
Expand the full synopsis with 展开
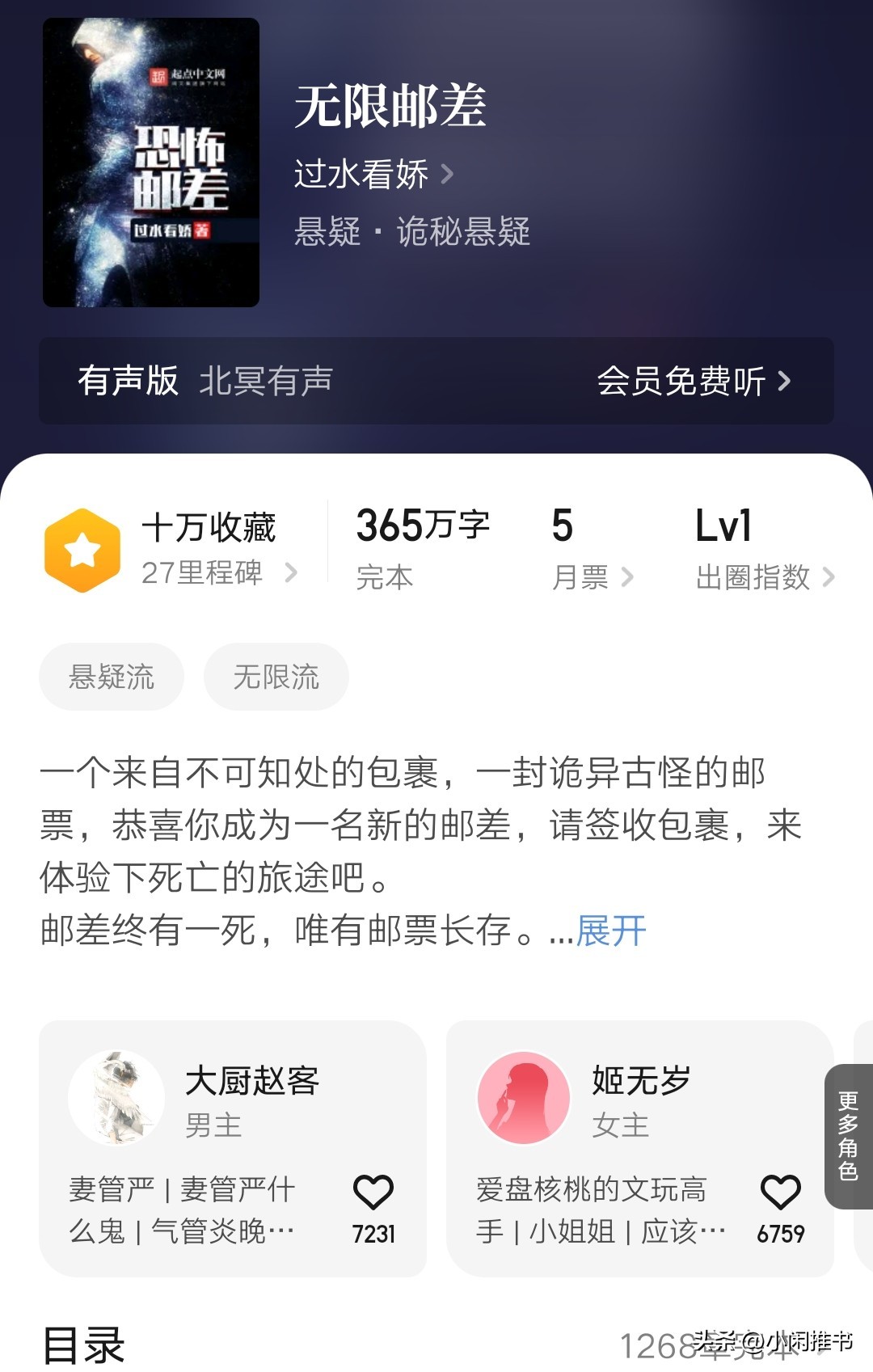(611, 931)
